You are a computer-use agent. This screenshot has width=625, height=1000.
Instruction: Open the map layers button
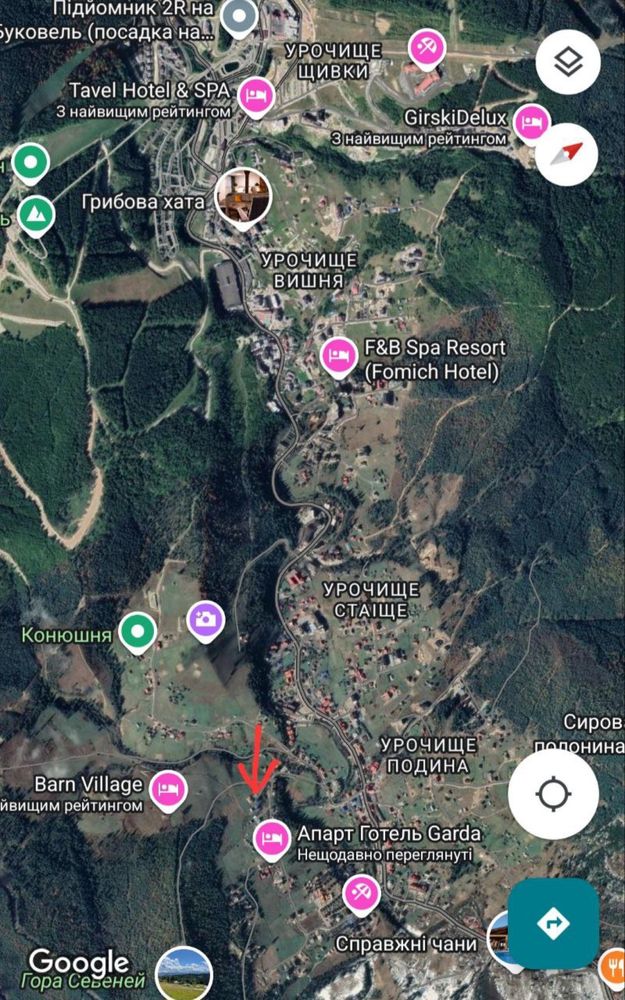[x=568, y=62]
